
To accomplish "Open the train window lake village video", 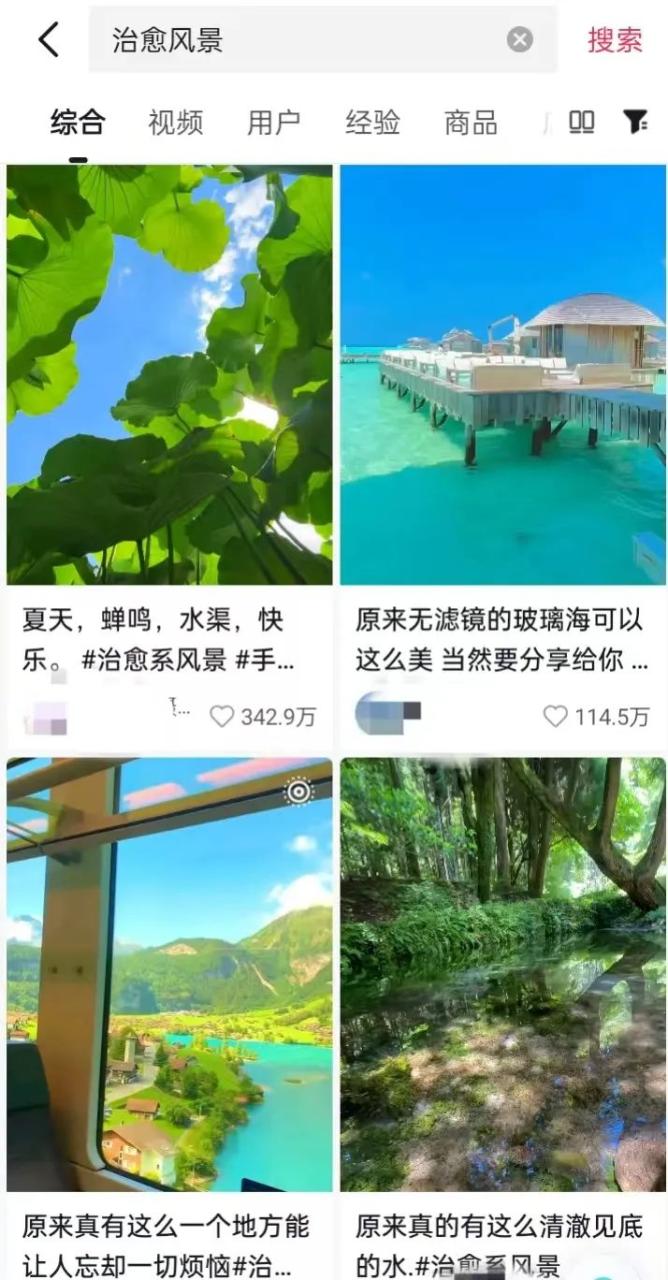I will click(170, 975).
